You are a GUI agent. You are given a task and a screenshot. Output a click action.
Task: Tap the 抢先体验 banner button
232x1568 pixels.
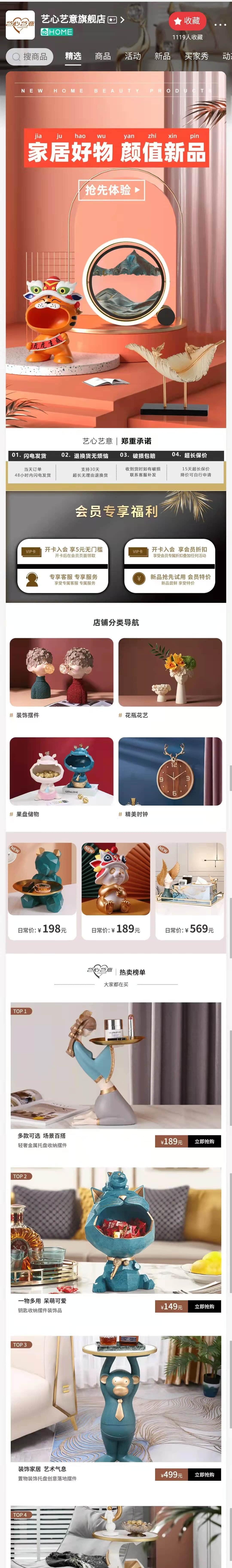click(111, 190)
